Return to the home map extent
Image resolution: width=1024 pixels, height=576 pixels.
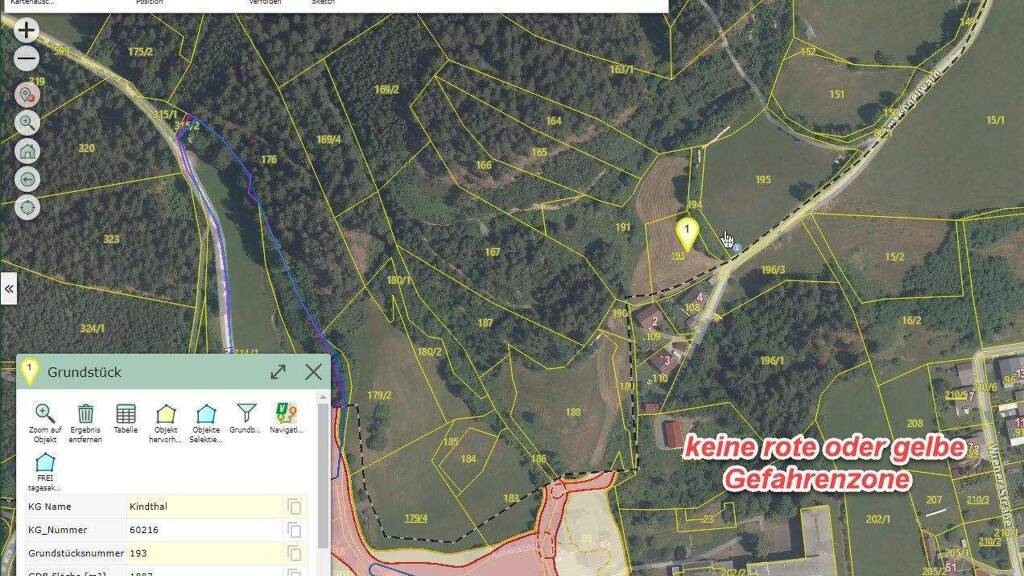click(27, 152)
